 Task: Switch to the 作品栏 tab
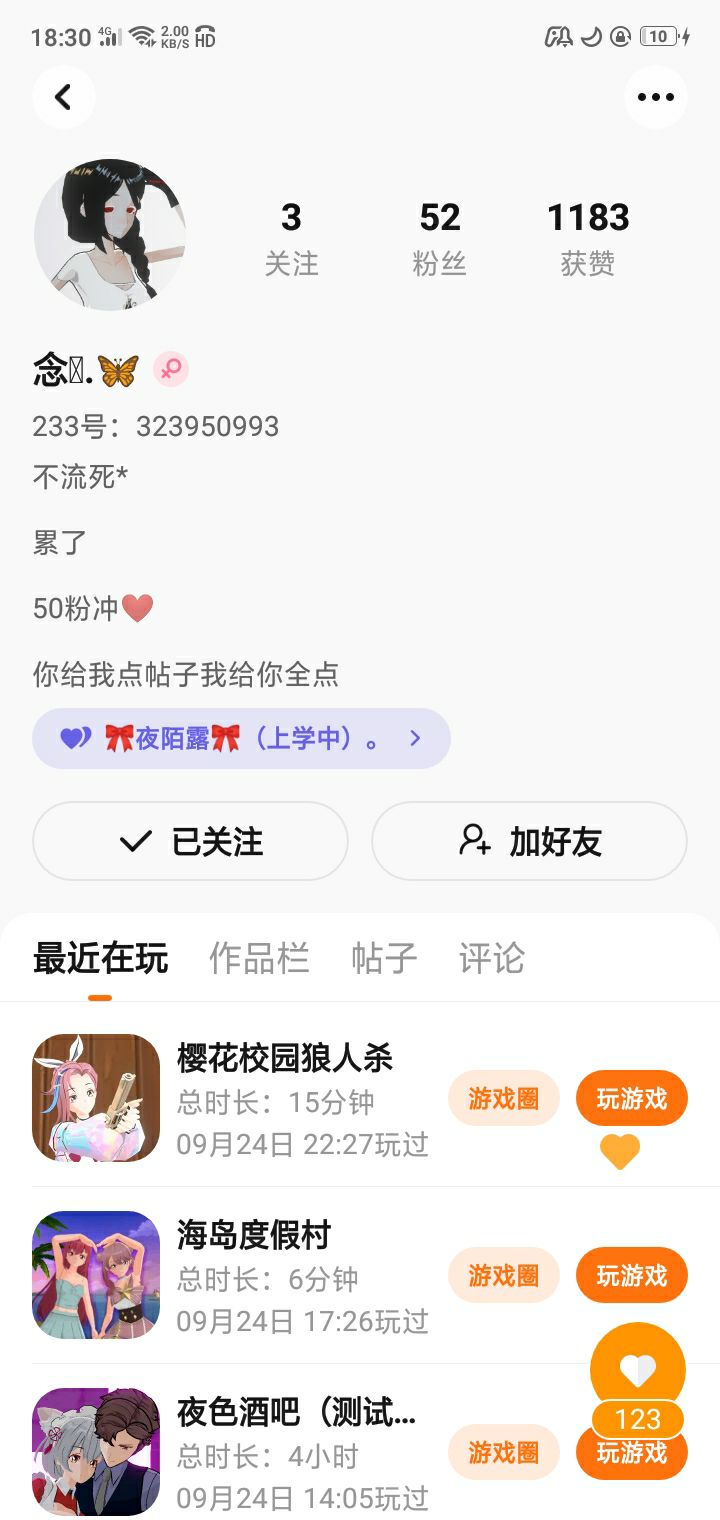(259, 958)
